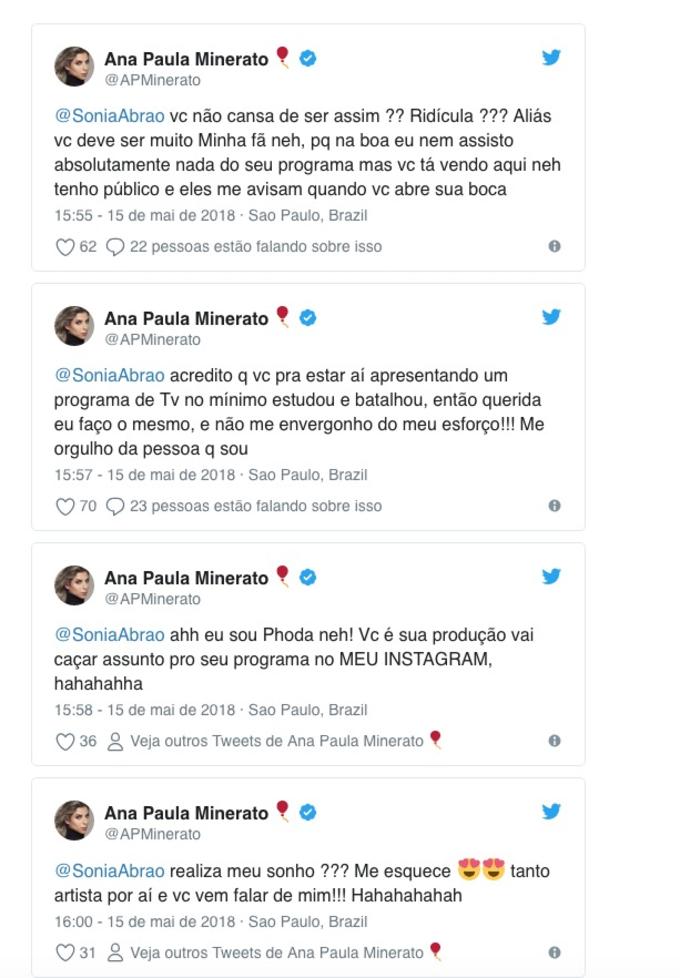The image size is (680, 978).
Task: Like the tweet posted at 15:55
Action: (x=65, y=247)
